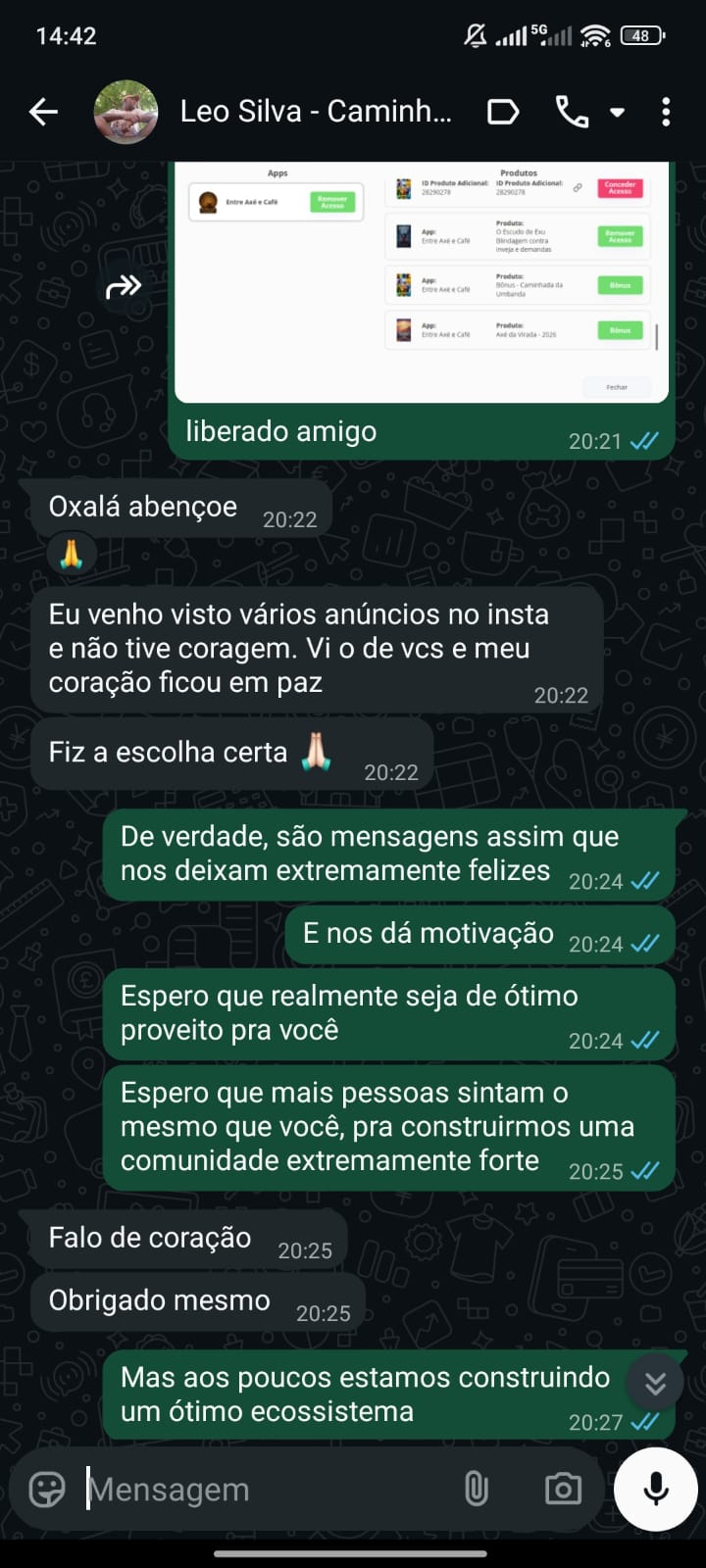The height and width of the screenshot is (1568, 706).
Task: Record a voice message with the microphone
Action: pyautogui.click(x=655, y=1490)
